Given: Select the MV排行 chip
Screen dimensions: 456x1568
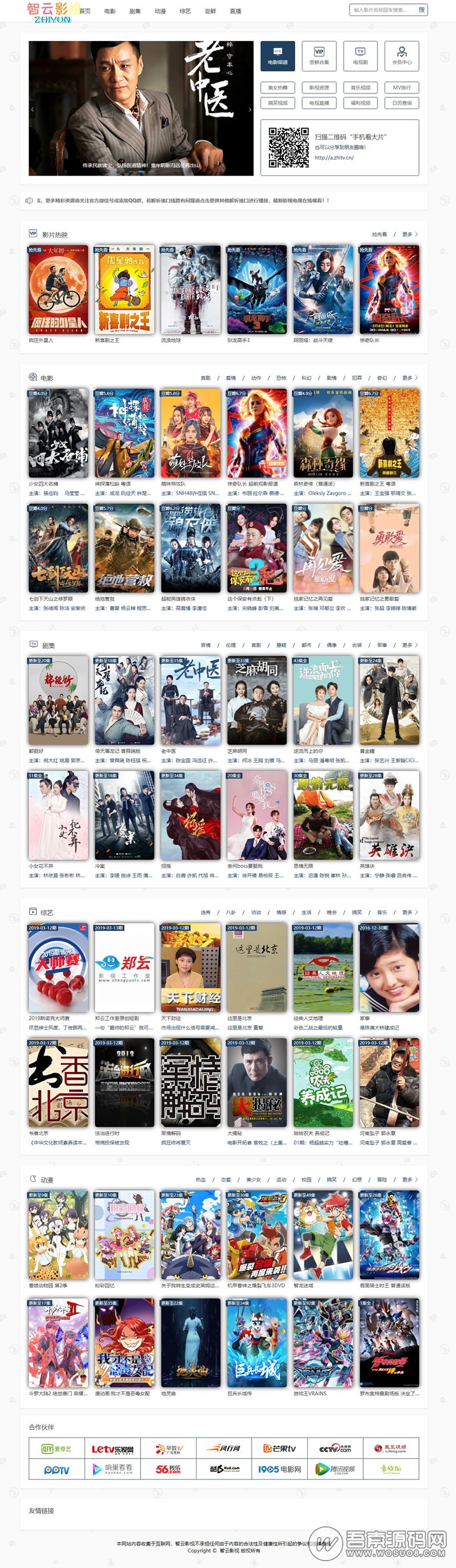Looking at the screenshot, I should [401, 88].
